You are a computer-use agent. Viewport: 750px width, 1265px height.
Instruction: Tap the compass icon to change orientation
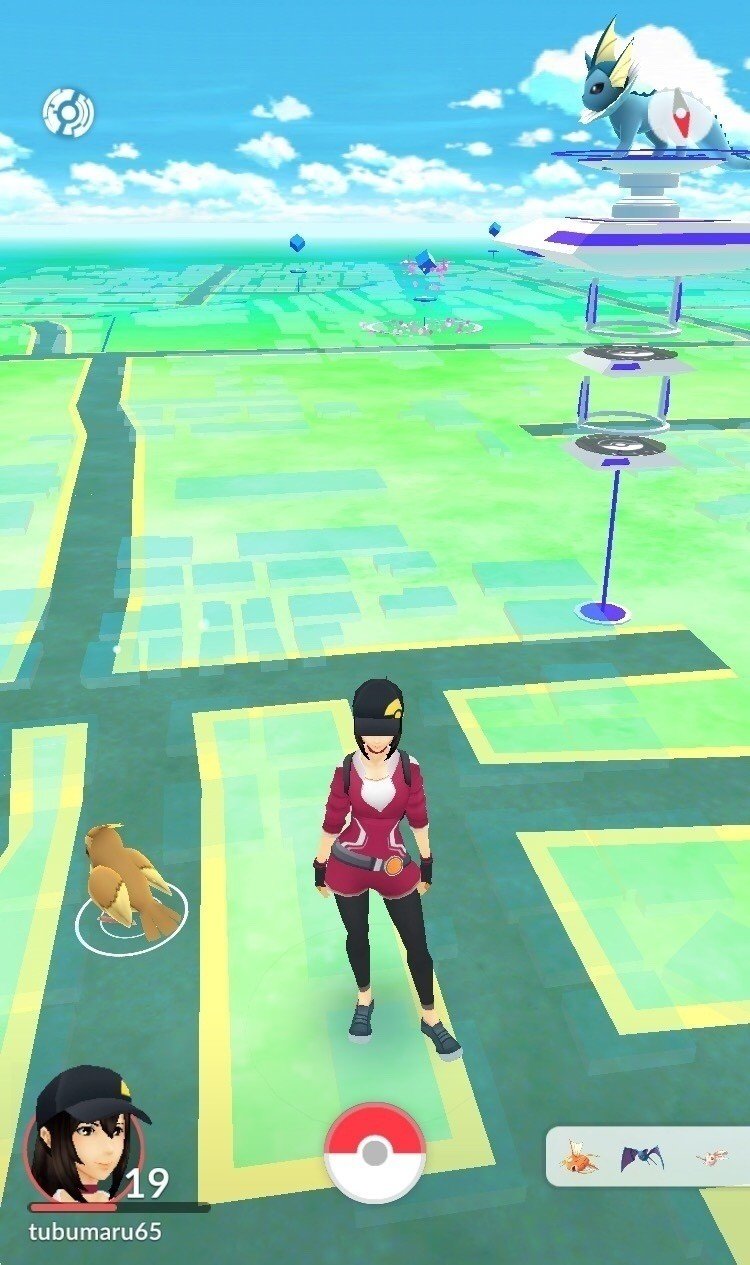click(68, 113)
